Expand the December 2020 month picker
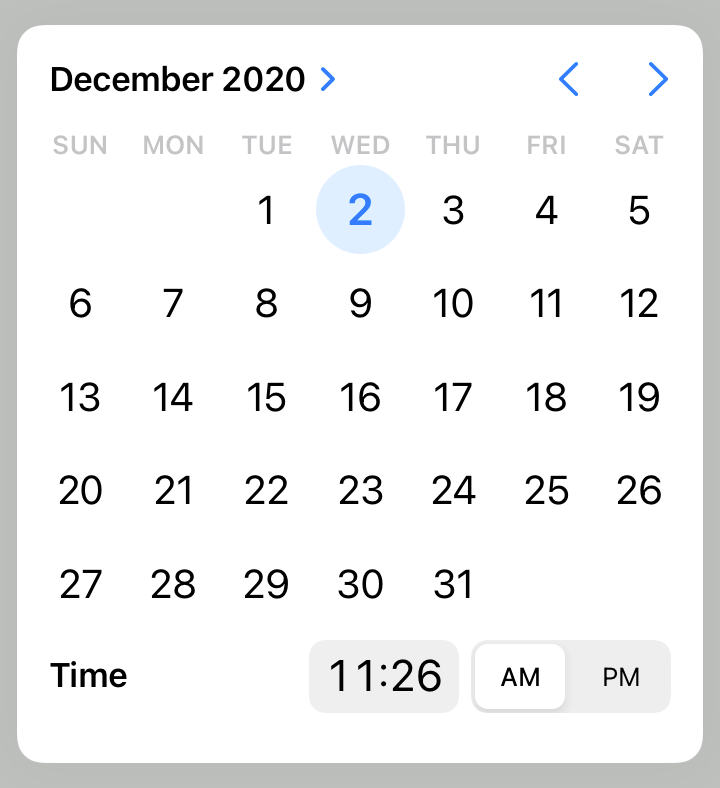The height and width of the screenshot is (788, 720). (x=193, y=79)
